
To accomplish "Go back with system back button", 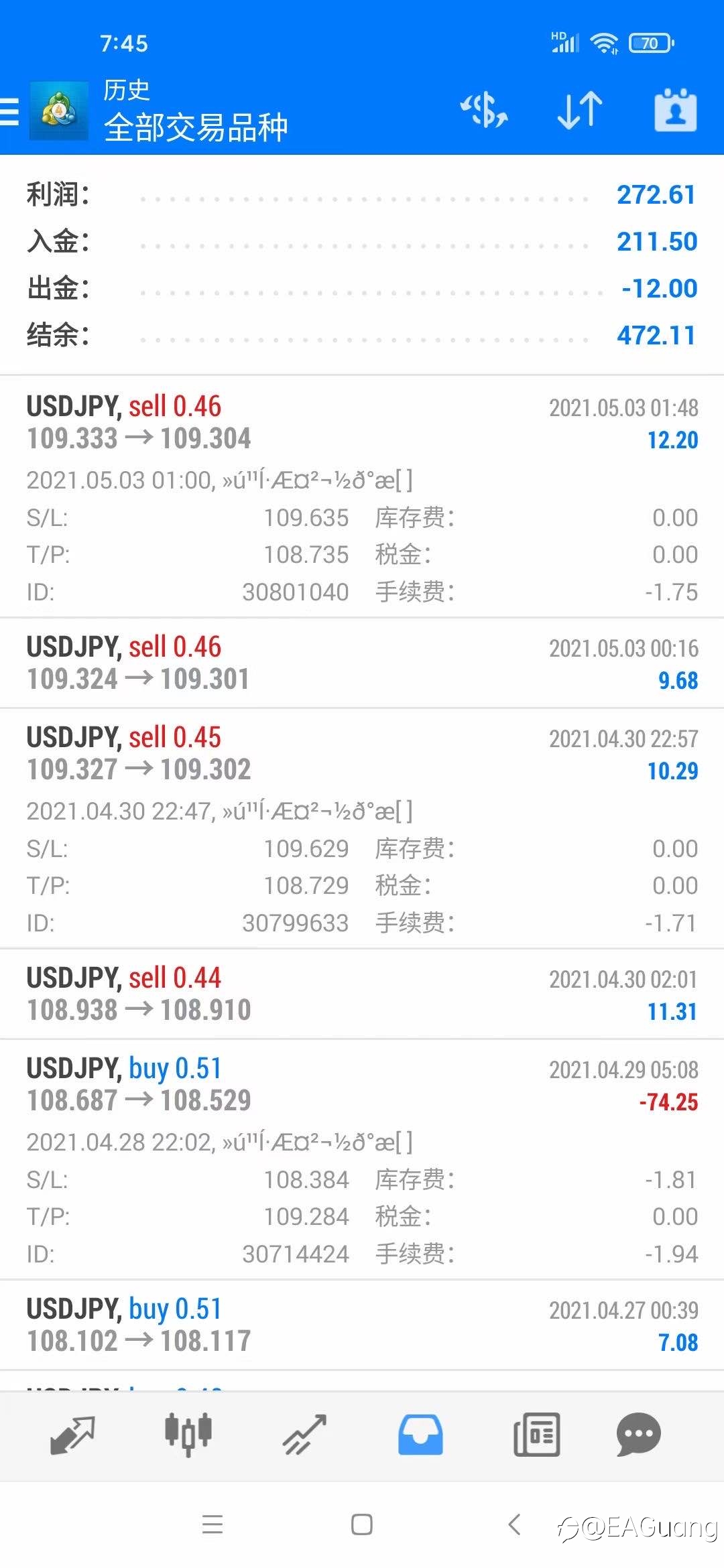I will coord(514,1524).
